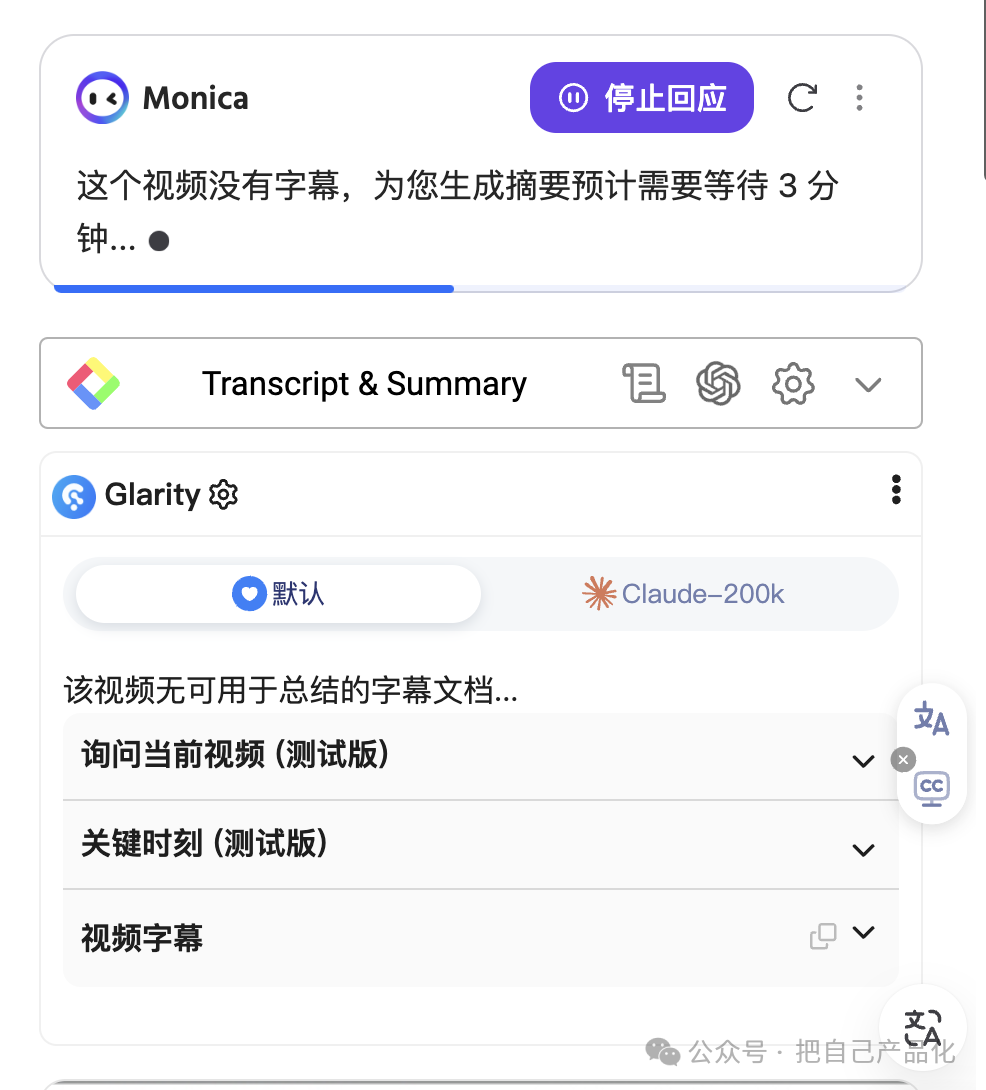986x1090 pixels.
Task: Open Glarity's vertical three-dot menu
Action: pyautogui.click(x=896, y=490)
